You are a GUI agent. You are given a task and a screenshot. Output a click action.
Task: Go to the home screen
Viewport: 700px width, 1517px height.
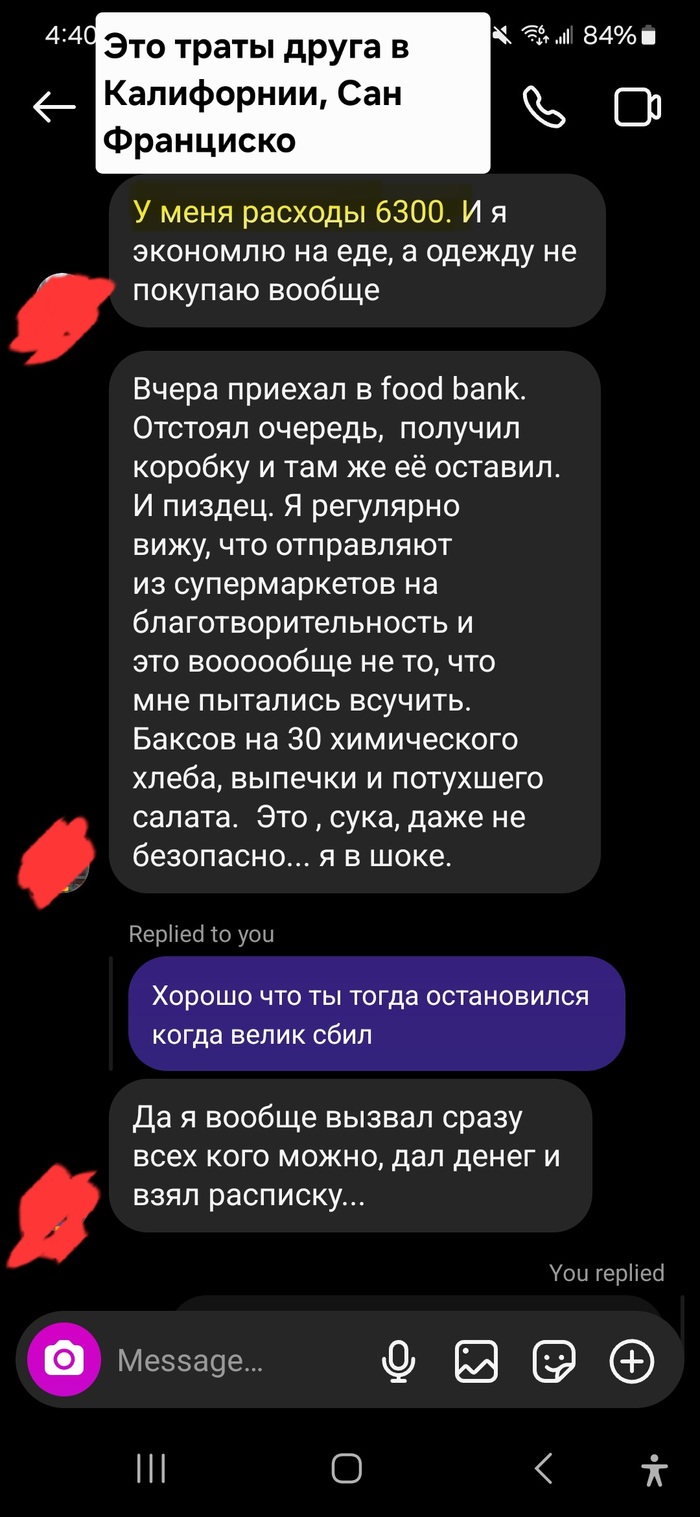coord(347,1468)
